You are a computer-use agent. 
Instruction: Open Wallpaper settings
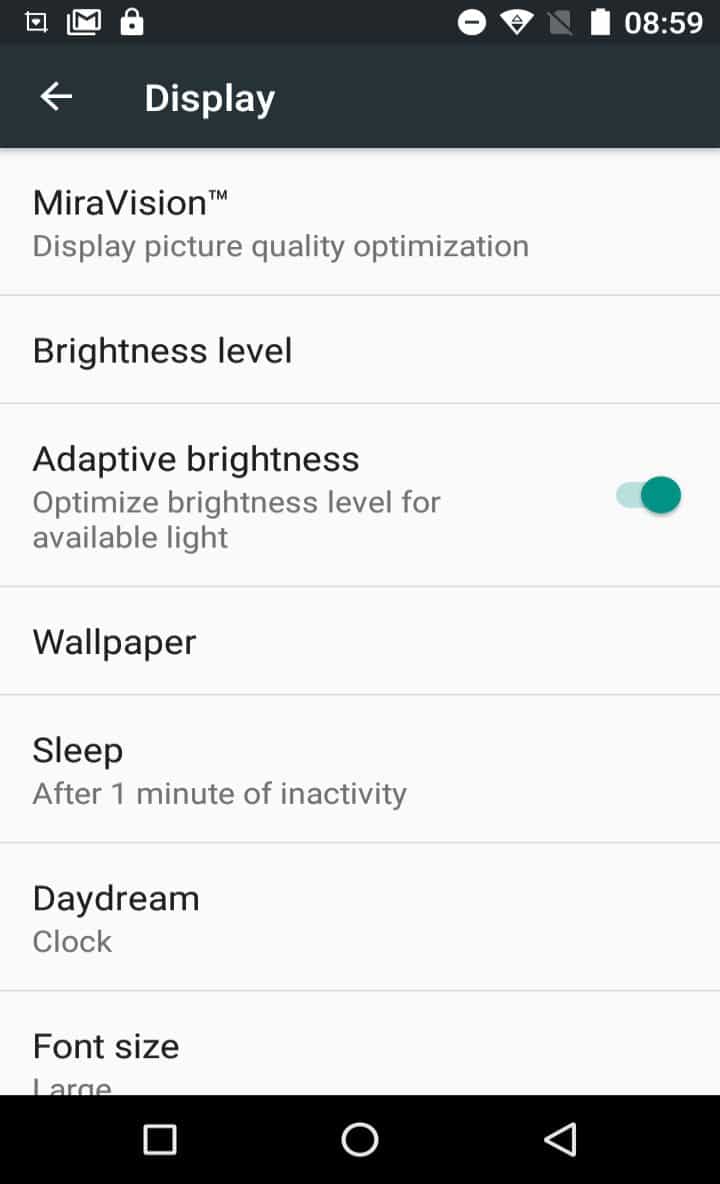point(114,642)
